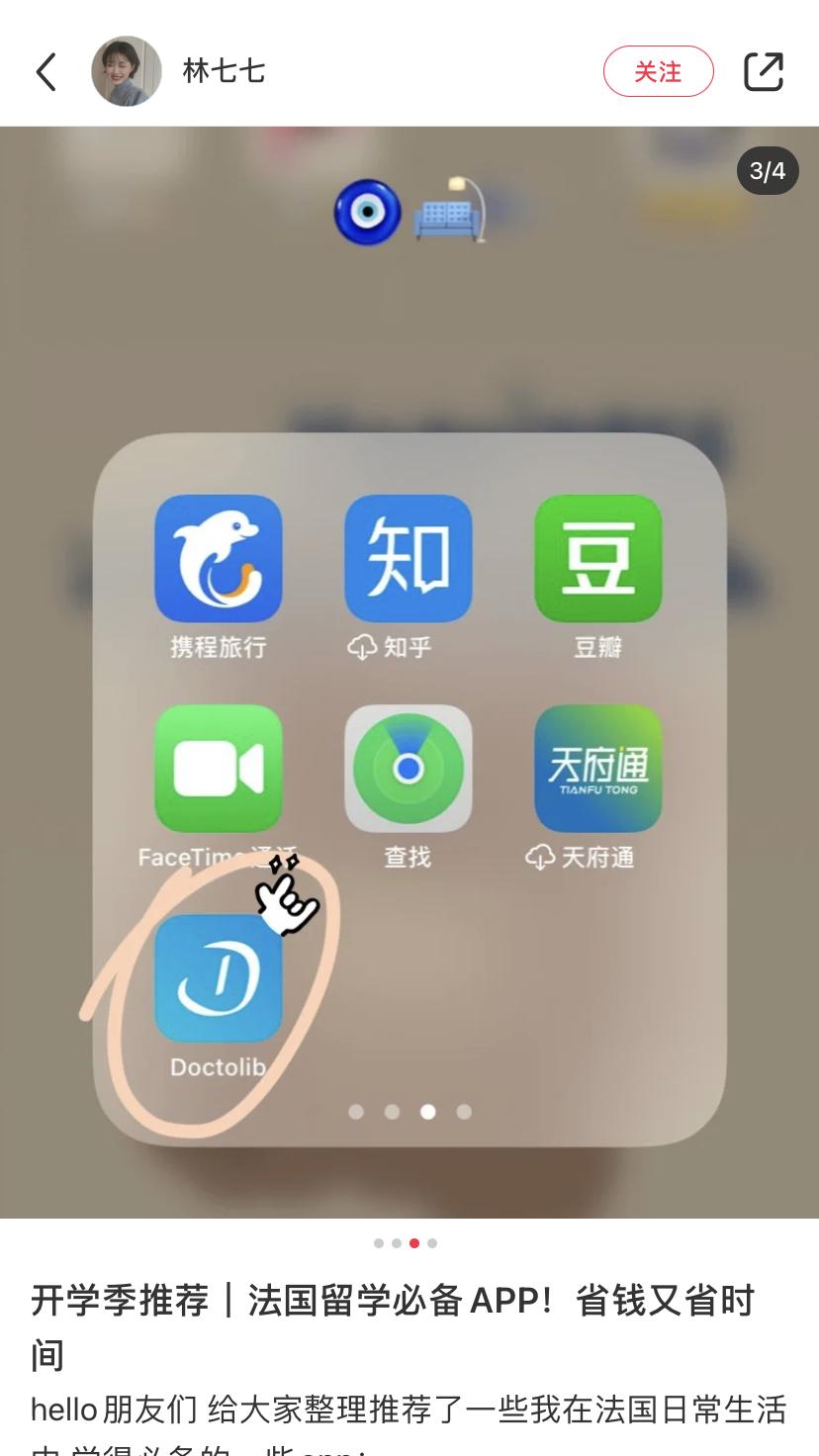819x1456 pixels.
Task: Follow 林七七 with the 关注 button
Action: coord(658,71)
